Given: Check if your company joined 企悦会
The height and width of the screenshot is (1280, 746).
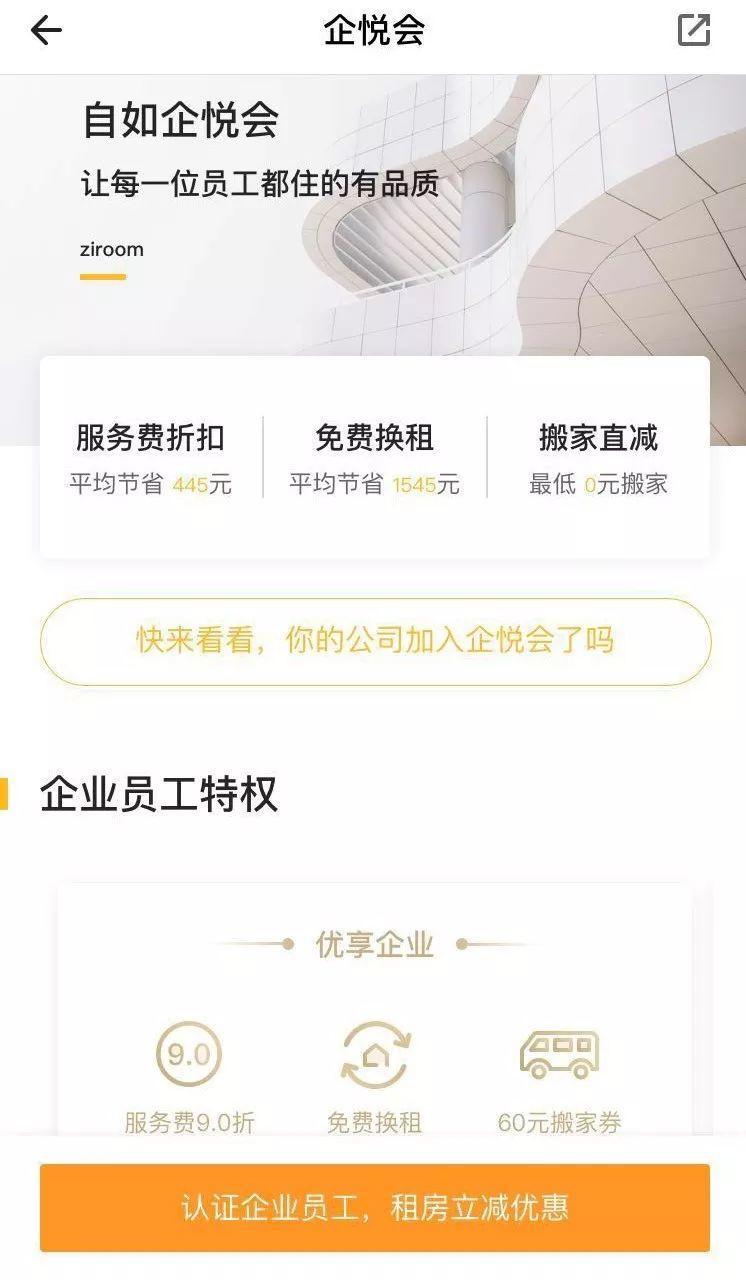Looking at the screenshot, I should pos(375,641).
